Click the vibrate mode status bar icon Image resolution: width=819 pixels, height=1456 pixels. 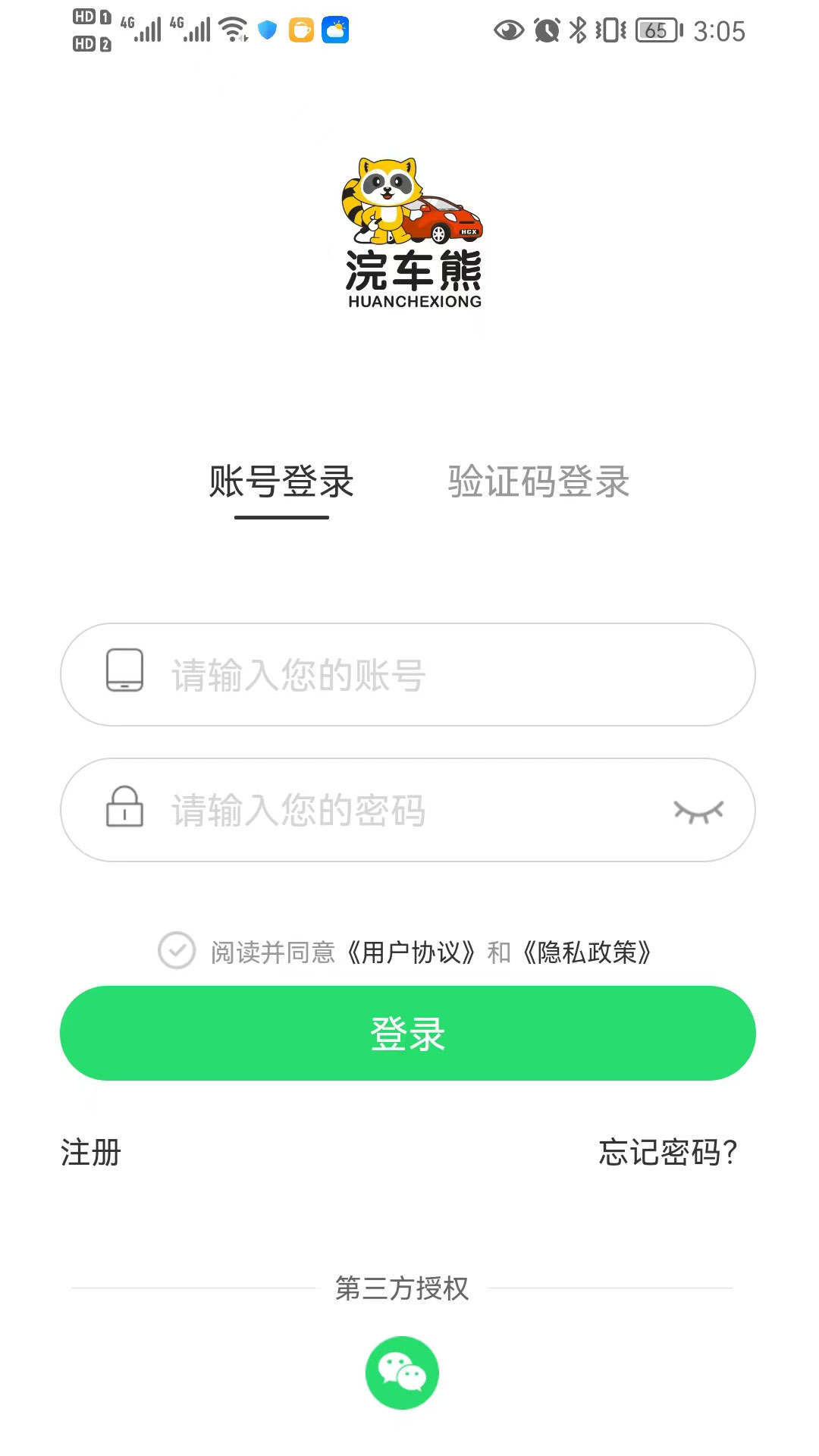[613, 30]
